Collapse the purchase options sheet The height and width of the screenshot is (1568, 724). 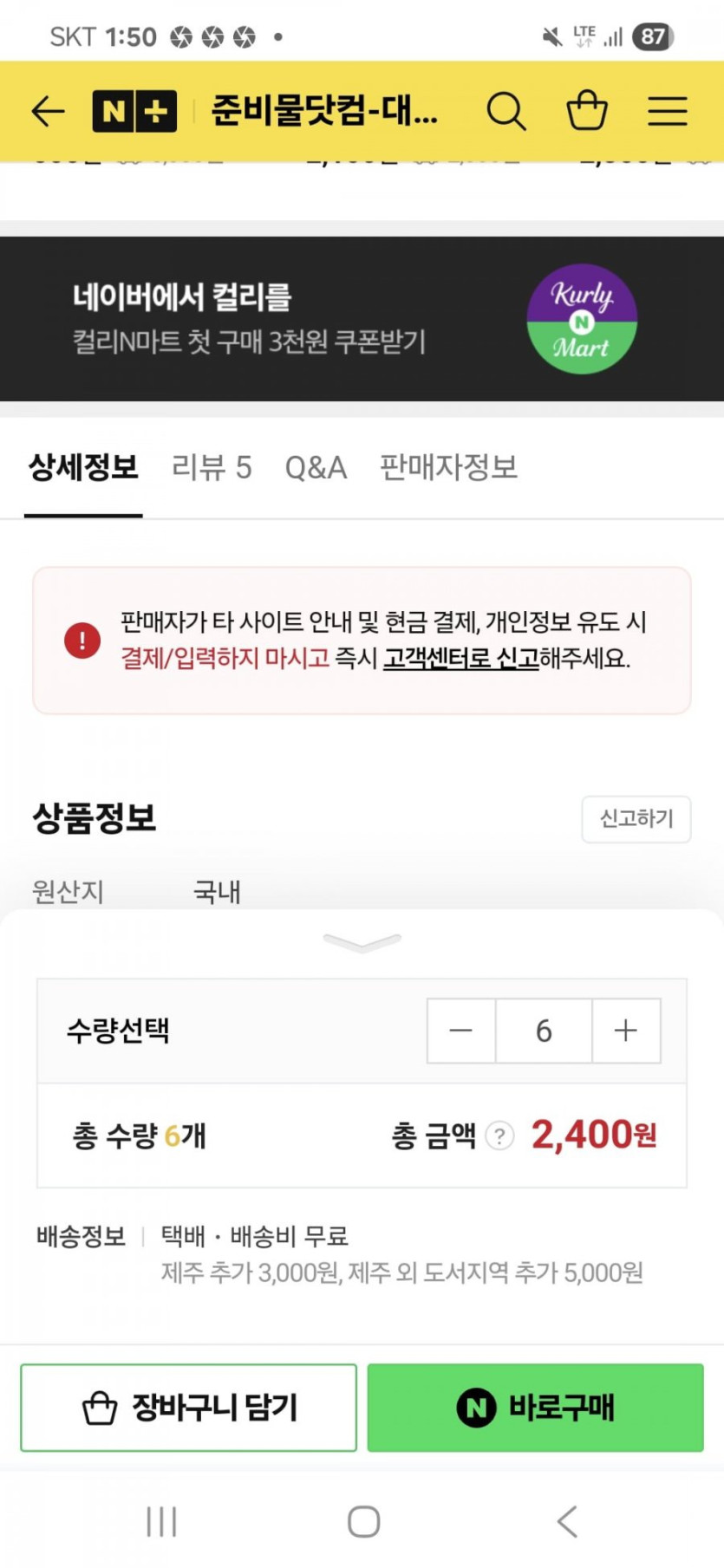coord(362,942)
